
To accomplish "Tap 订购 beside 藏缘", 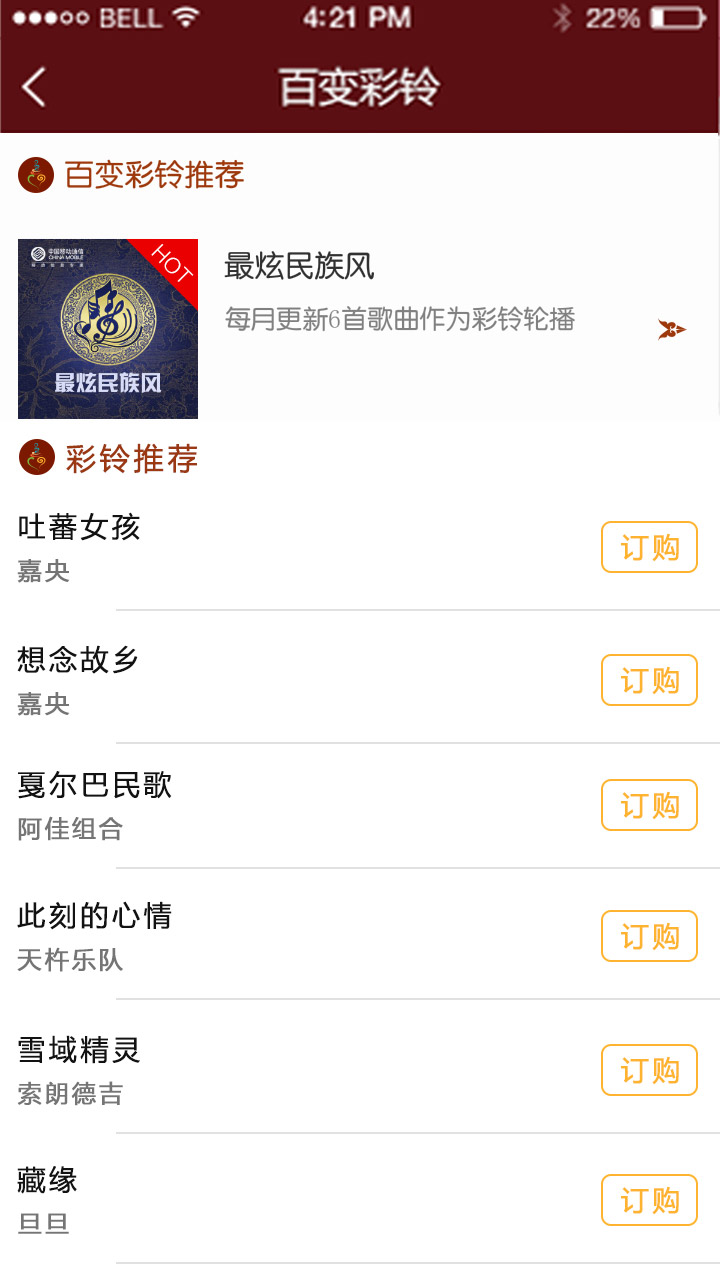I will click(x=649, y=1200).
